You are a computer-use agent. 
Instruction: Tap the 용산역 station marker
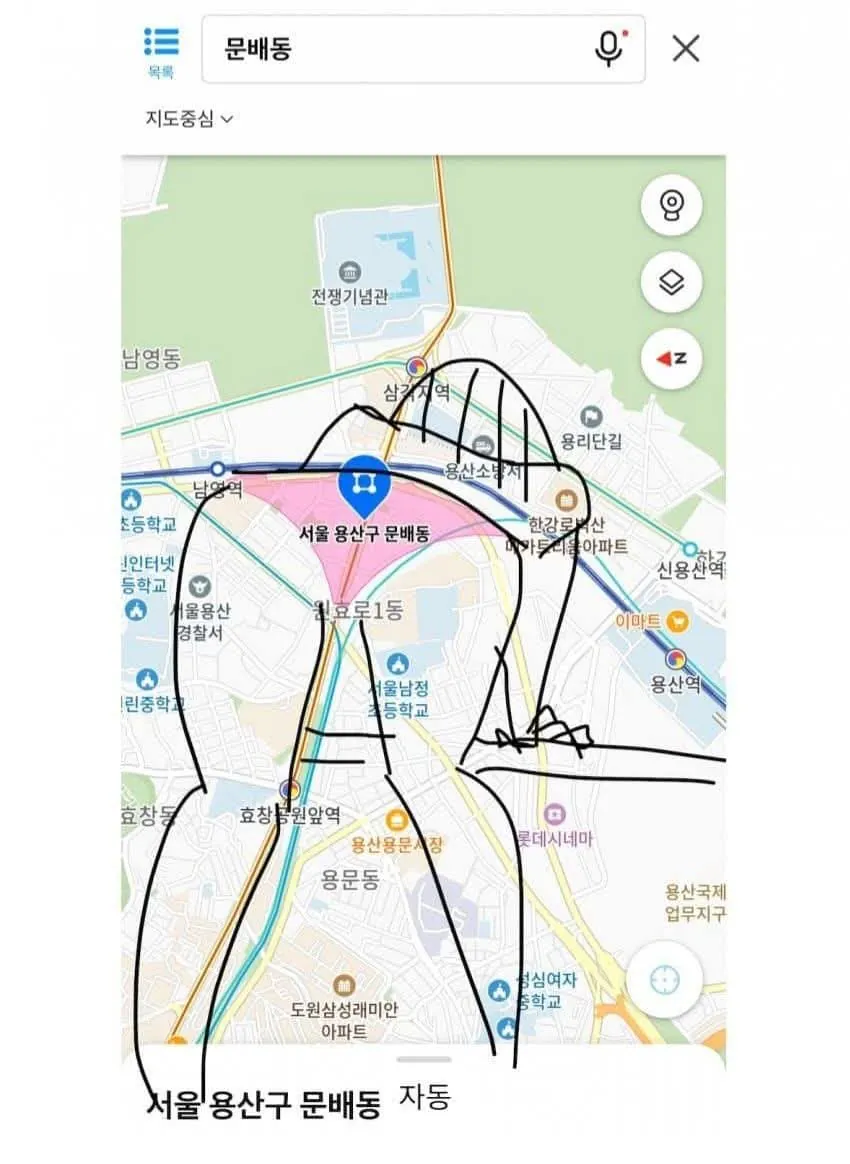677,659
